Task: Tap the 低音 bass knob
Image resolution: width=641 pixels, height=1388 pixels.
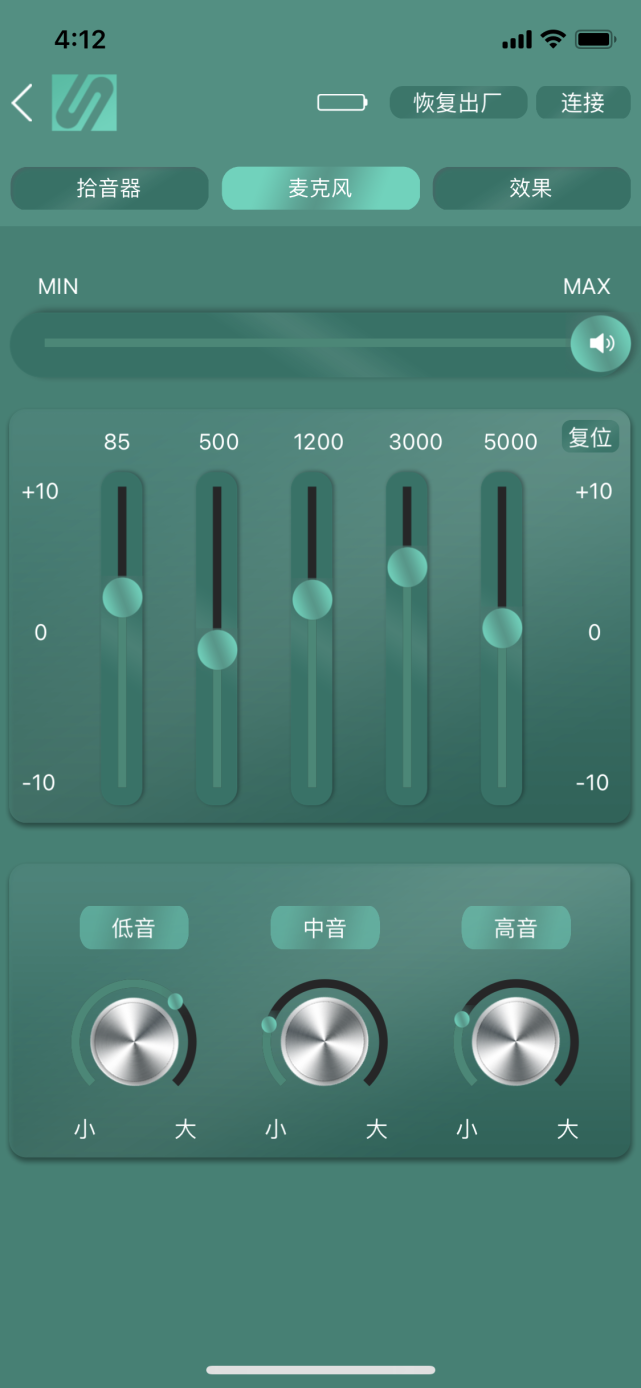Action: pyautogui.click(x=134, y=1040)
